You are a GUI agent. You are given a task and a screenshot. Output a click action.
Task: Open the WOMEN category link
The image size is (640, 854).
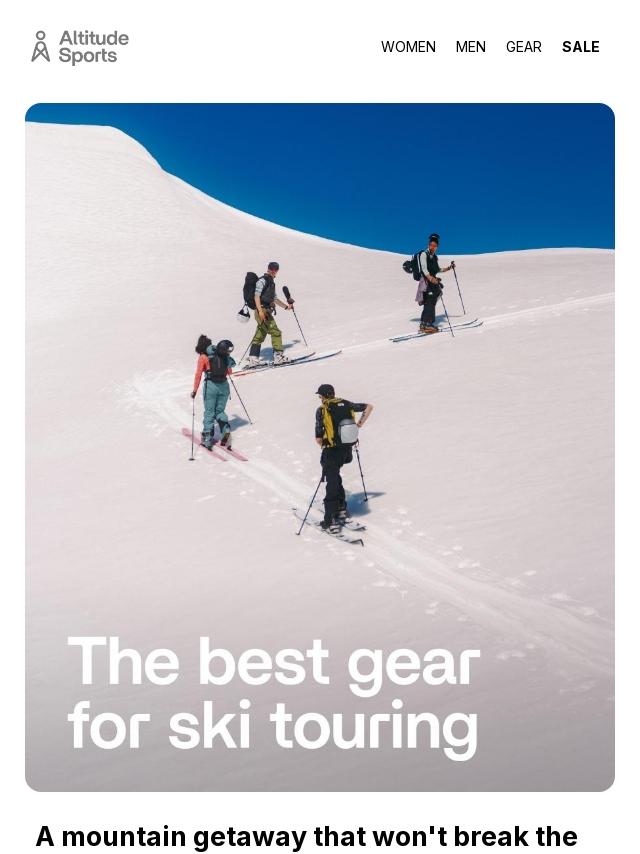(x=408, y=47)
